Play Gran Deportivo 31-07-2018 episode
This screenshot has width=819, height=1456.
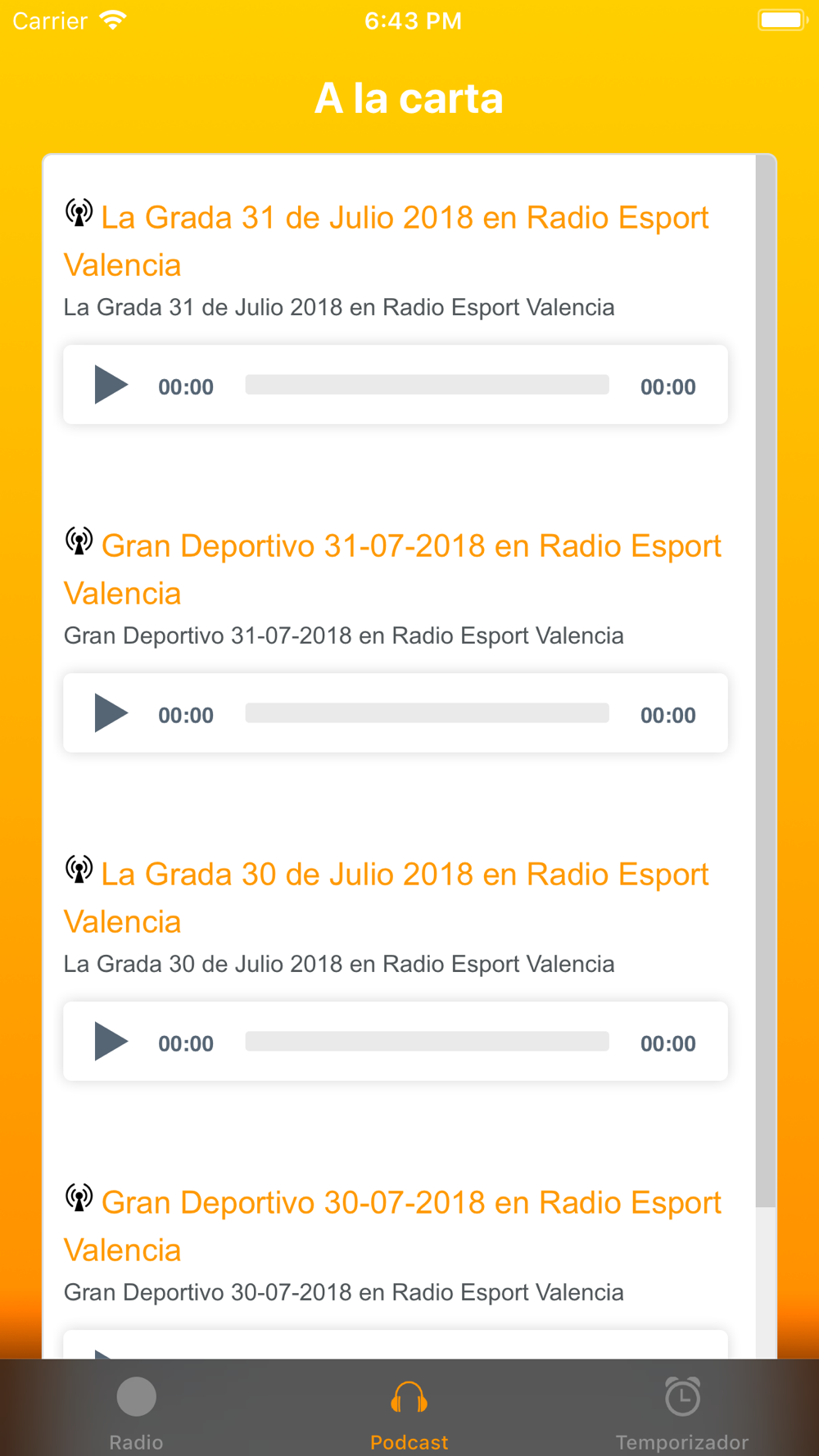pyautogui.click(x=111, y=713)
